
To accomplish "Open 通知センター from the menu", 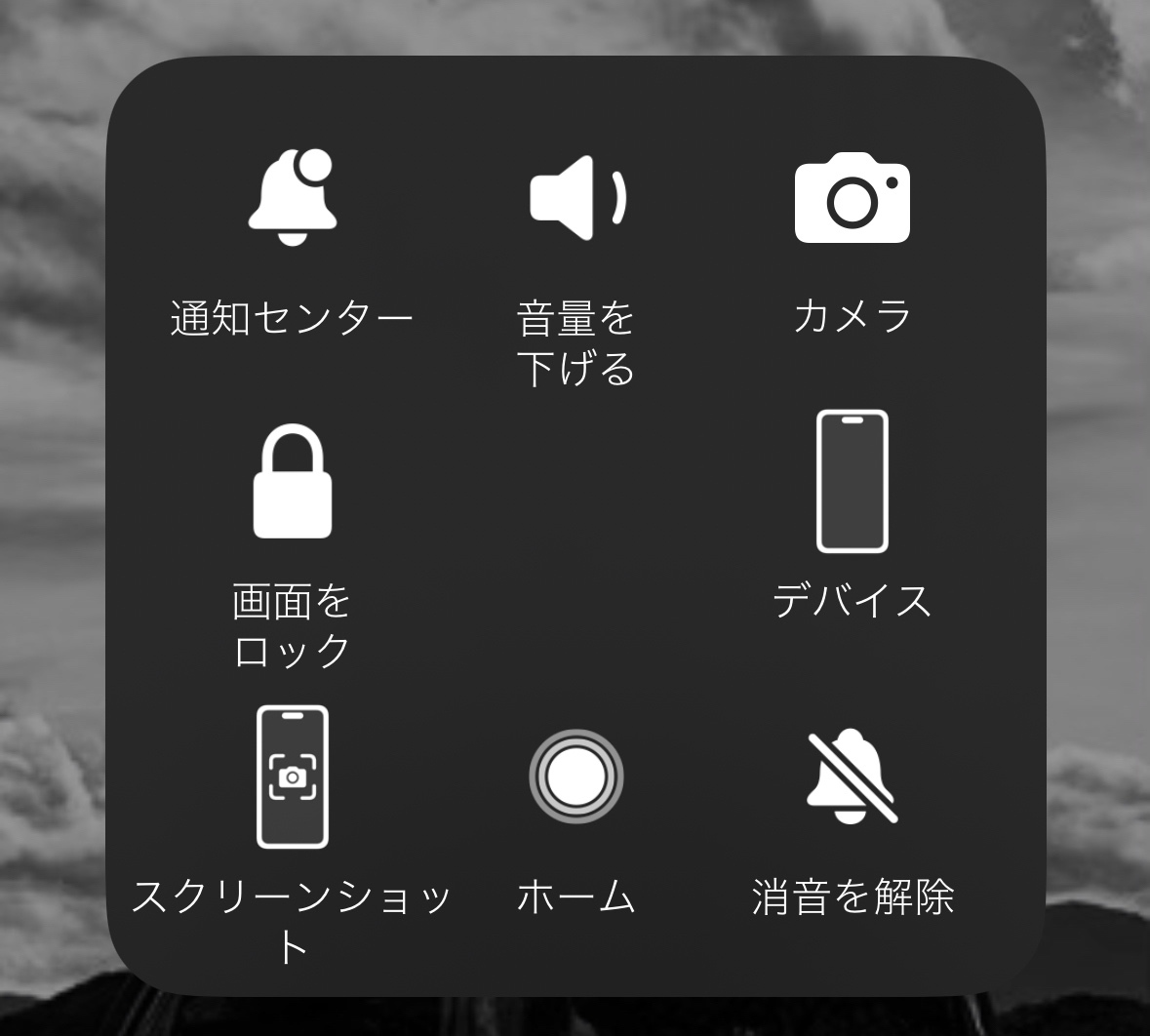I will [x=292, y=242].
